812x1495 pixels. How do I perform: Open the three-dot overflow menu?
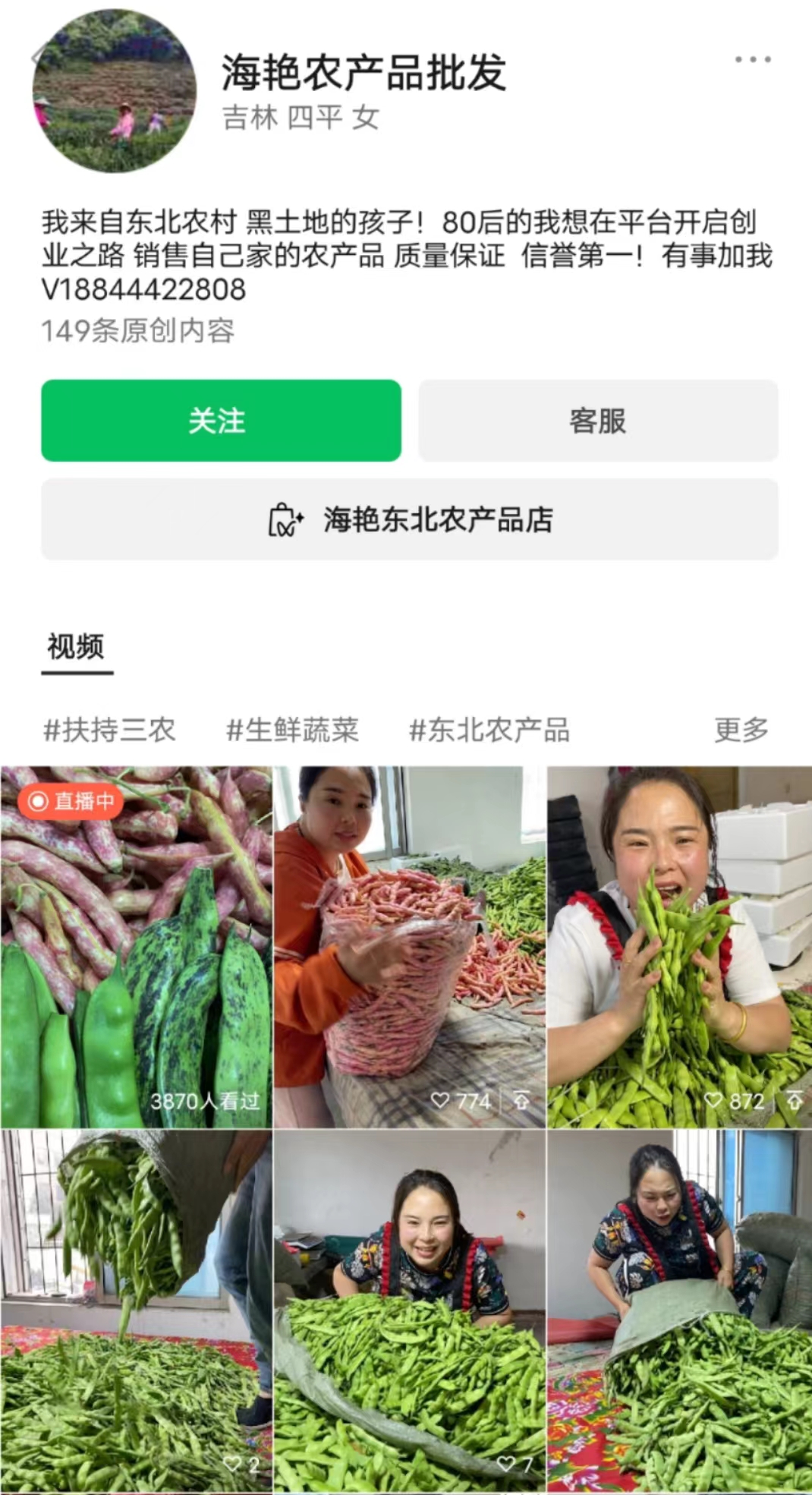(752, 59)
